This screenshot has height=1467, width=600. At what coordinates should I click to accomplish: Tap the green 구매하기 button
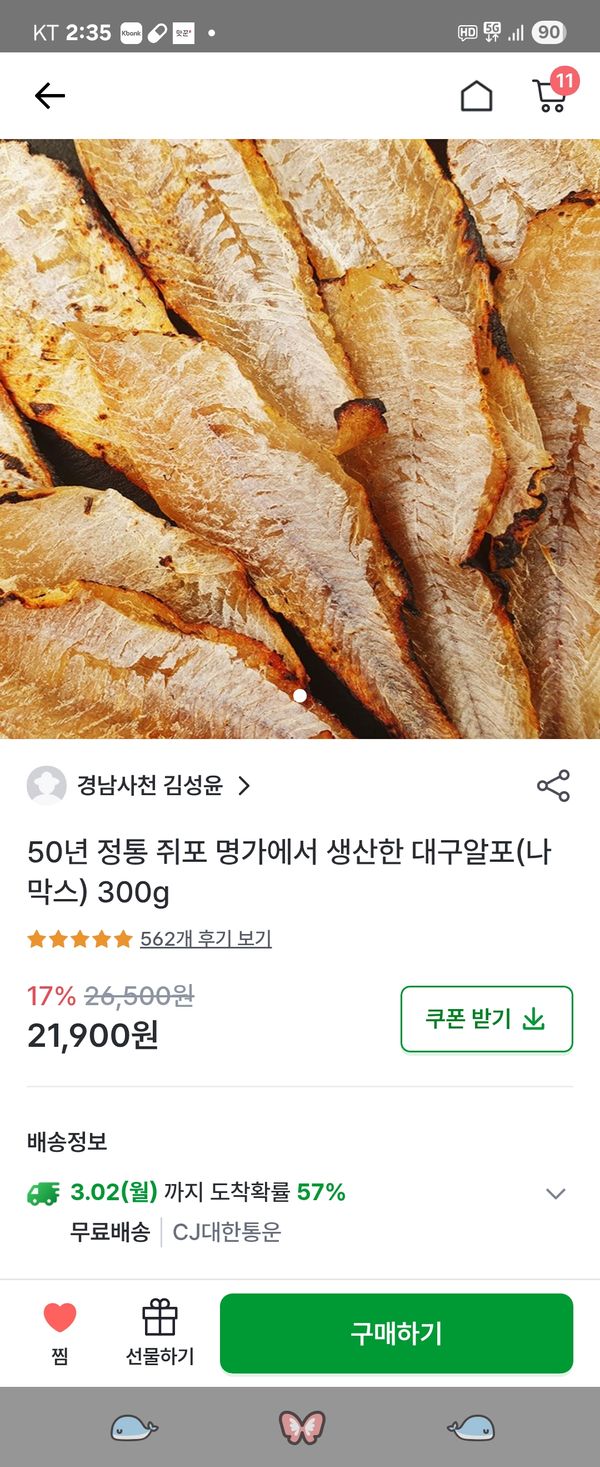[396, 1333]
